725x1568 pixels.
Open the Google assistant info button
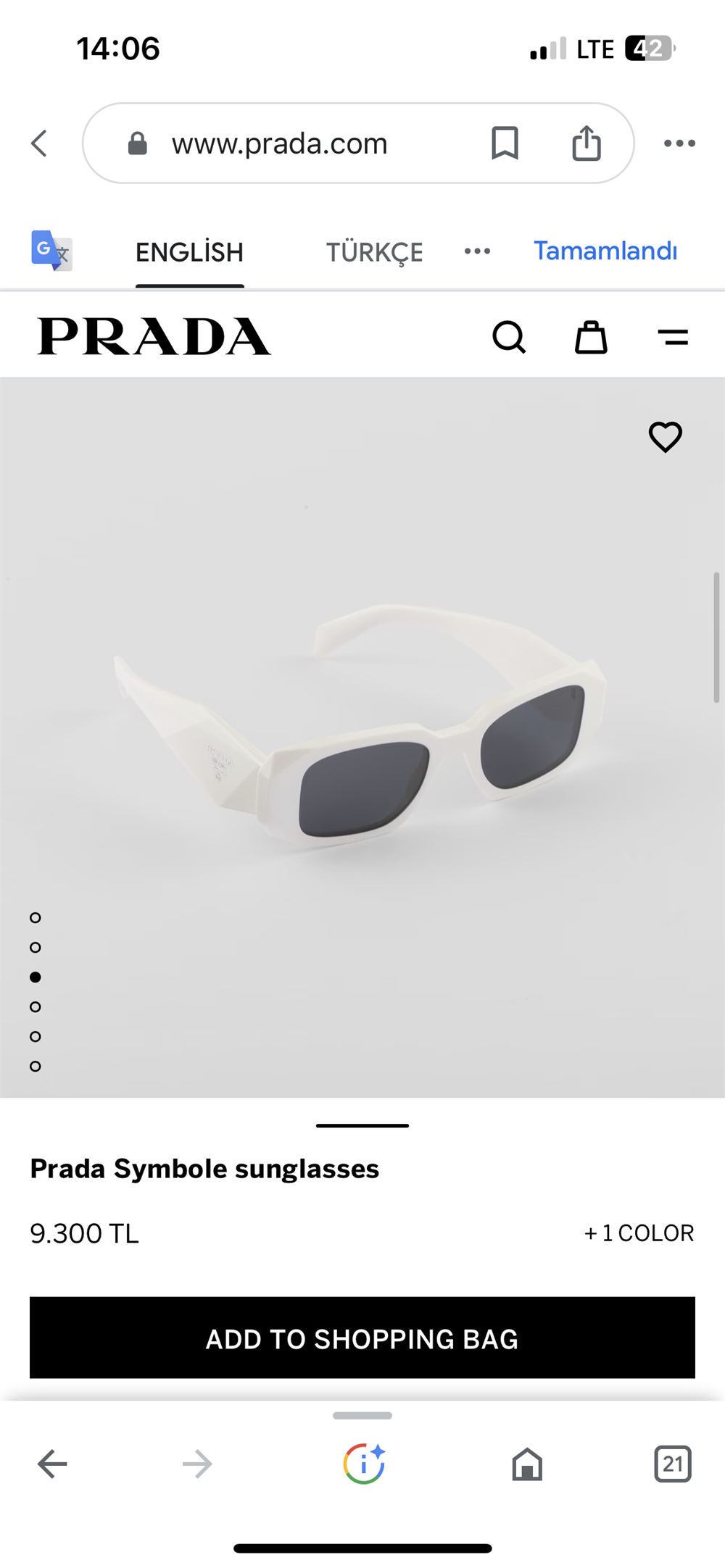pos(363,1464)
